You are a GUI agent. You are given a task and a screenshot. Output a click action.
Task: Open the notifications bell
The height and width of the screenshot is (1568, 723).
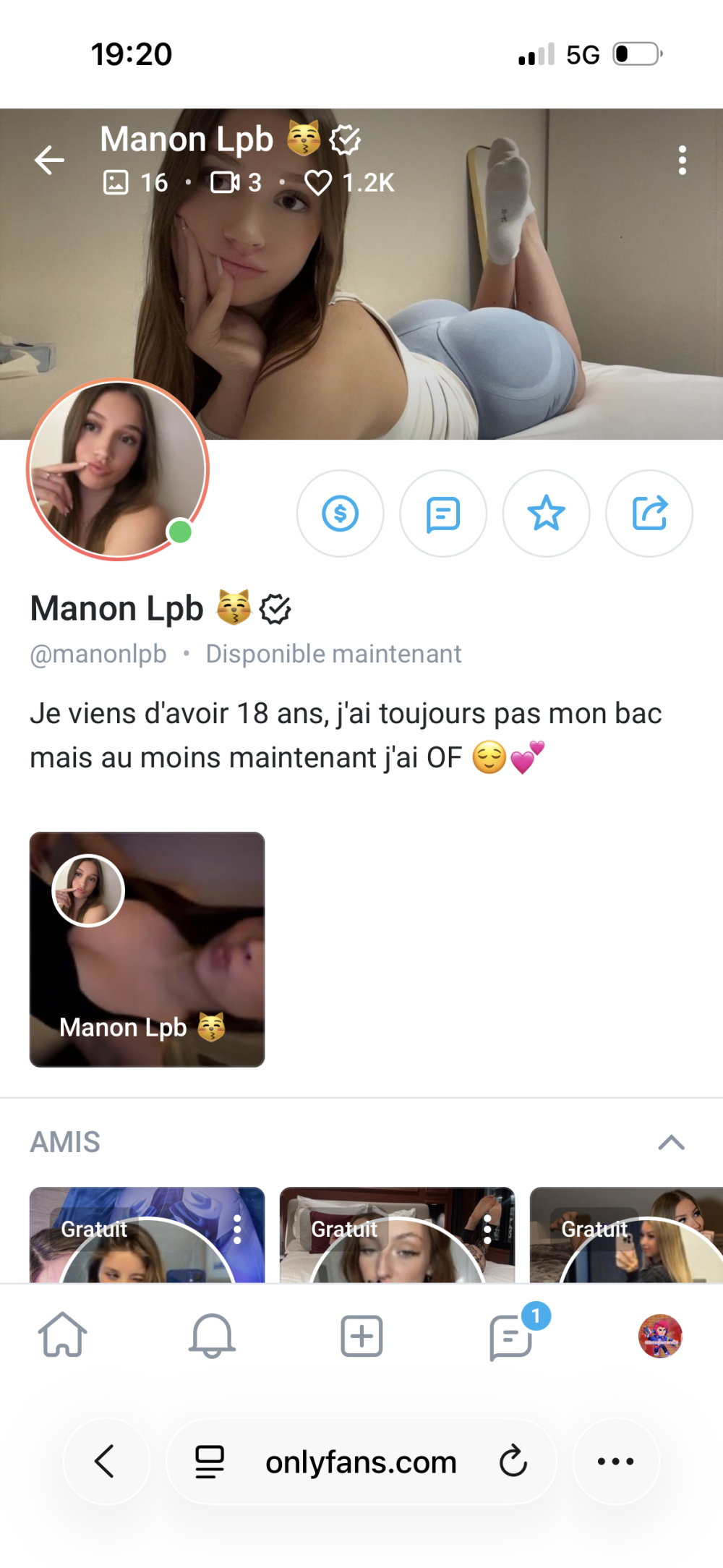[x=212, y=1335]
